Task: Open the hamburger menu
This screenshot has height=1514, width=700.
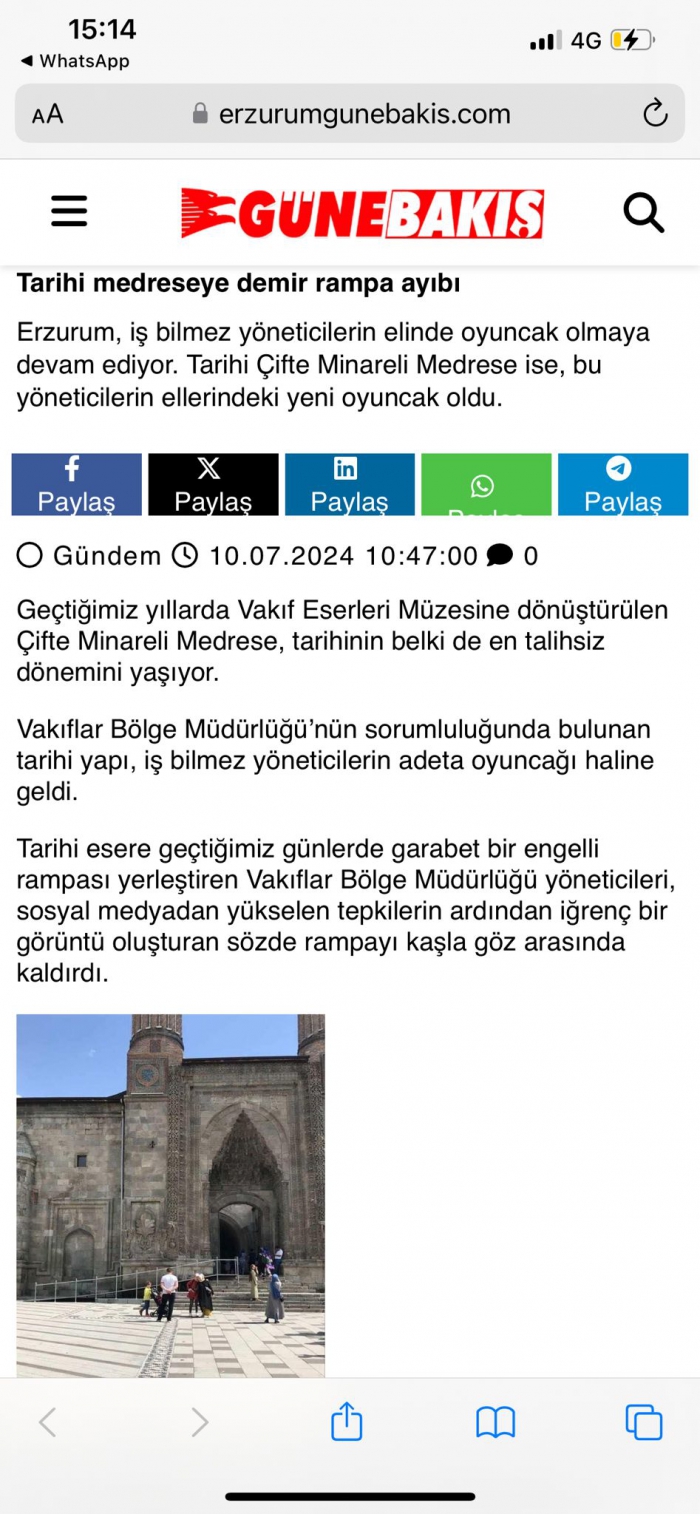Action: click(69, 212)
